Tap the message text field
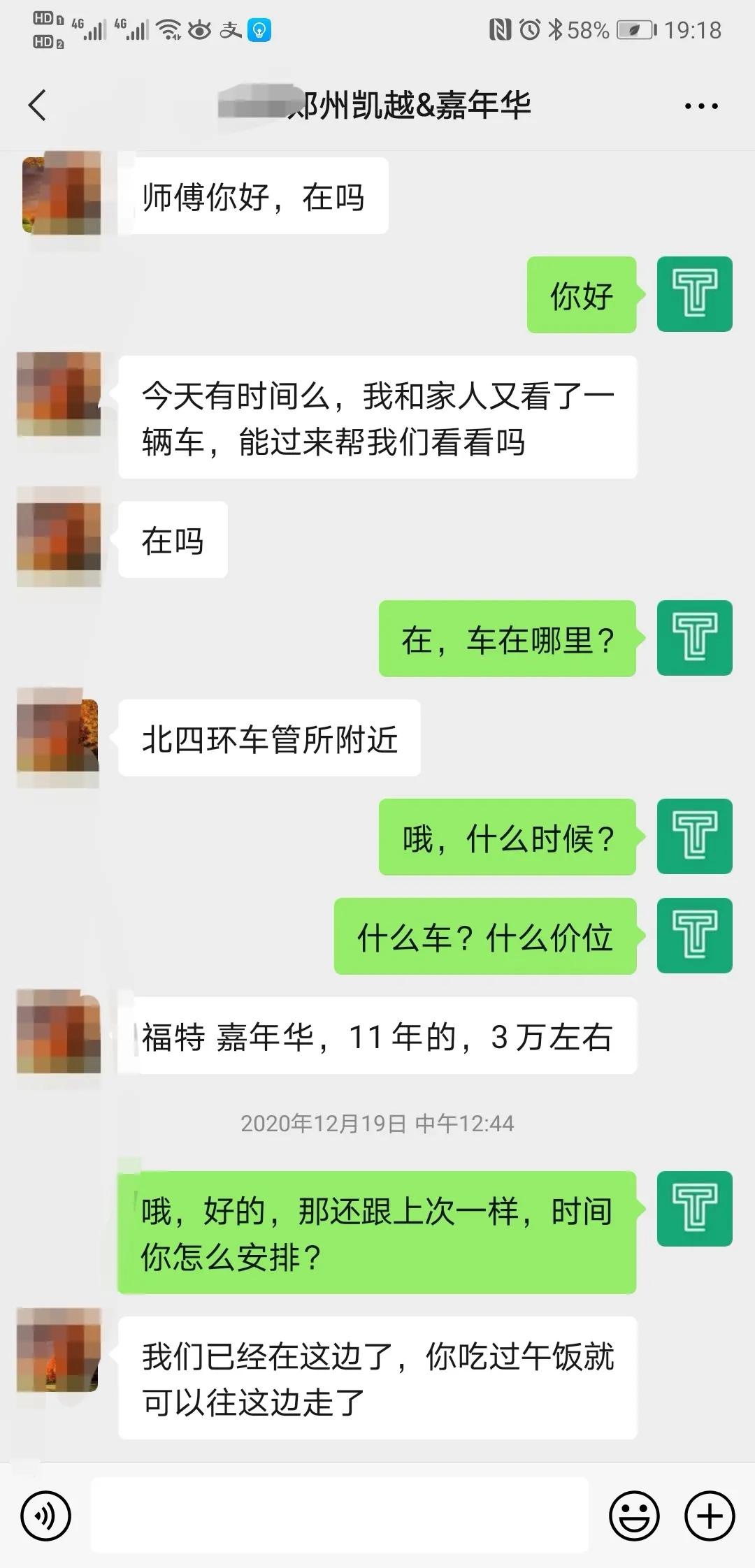Screen dimensions: 755x1568 coord(340,1515)
